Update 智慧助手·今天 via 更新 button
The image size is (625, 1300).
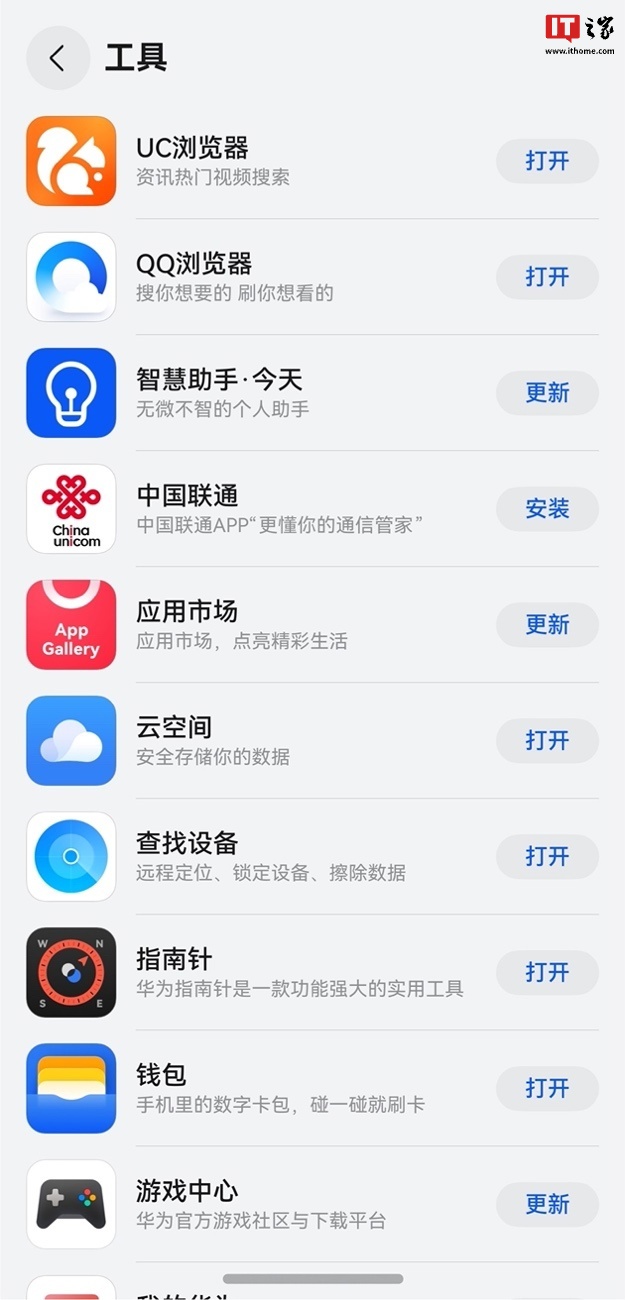tap(547, 393)
